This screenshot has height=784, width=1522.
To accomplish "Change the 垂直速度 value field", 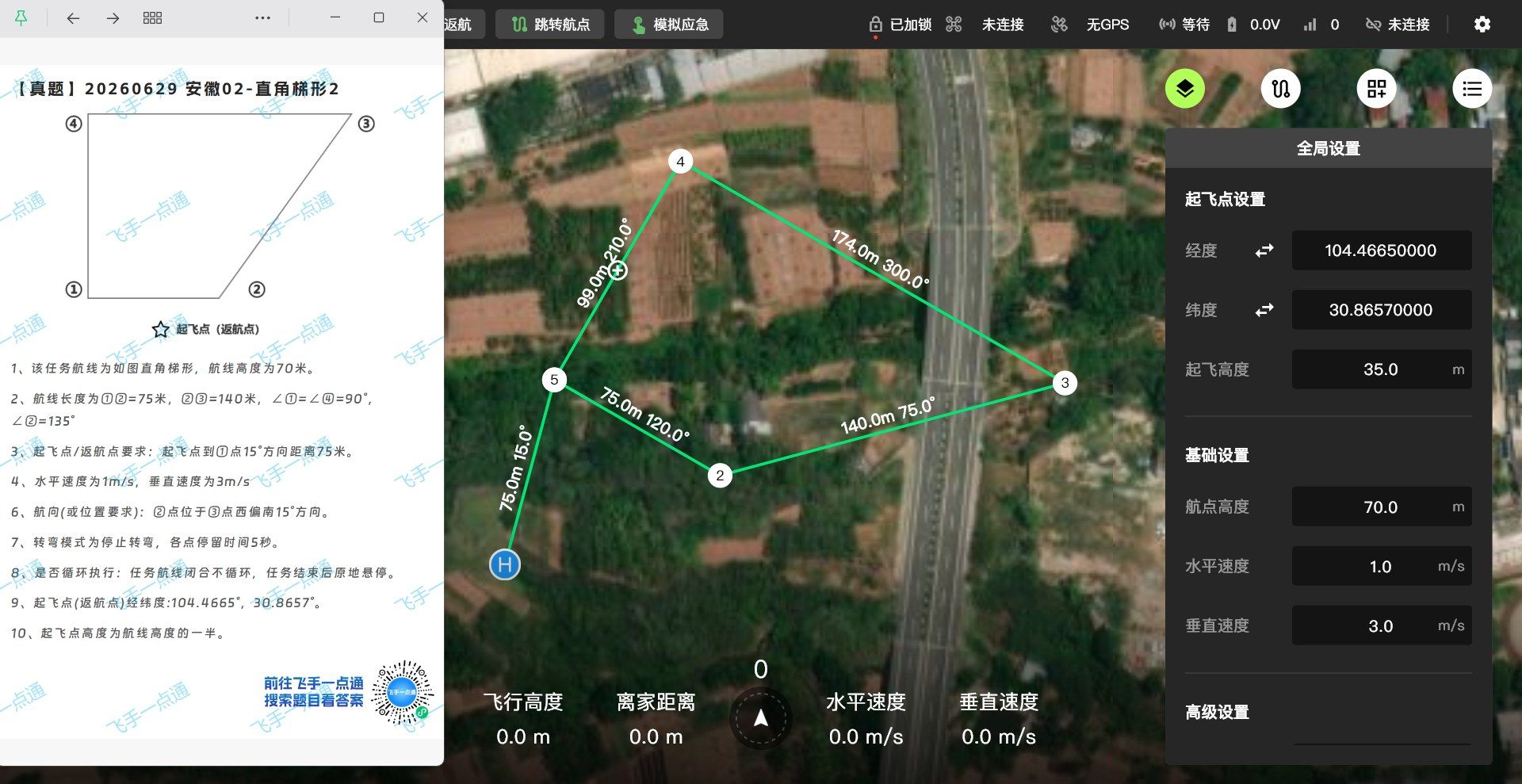I will (x=1382, y=625).
